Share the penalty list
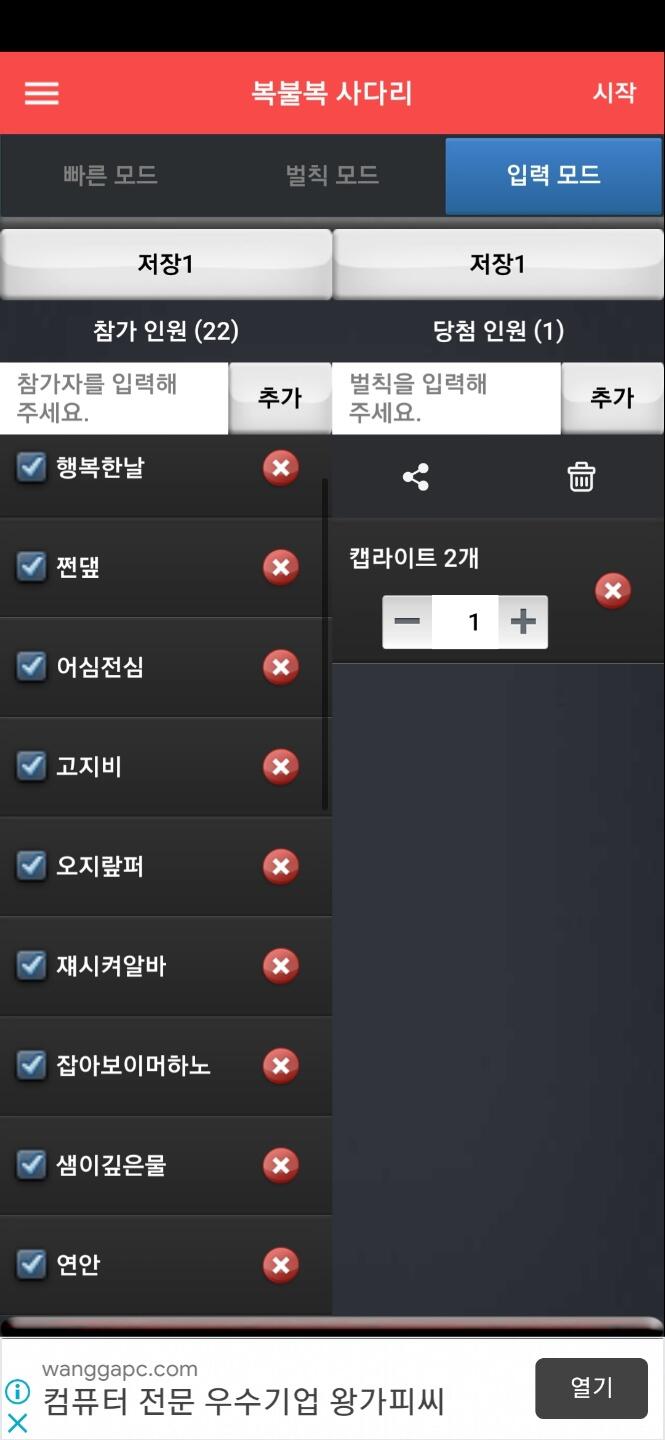The width and height of the screenshot is (665, 1440). click(x=416, y=477)
